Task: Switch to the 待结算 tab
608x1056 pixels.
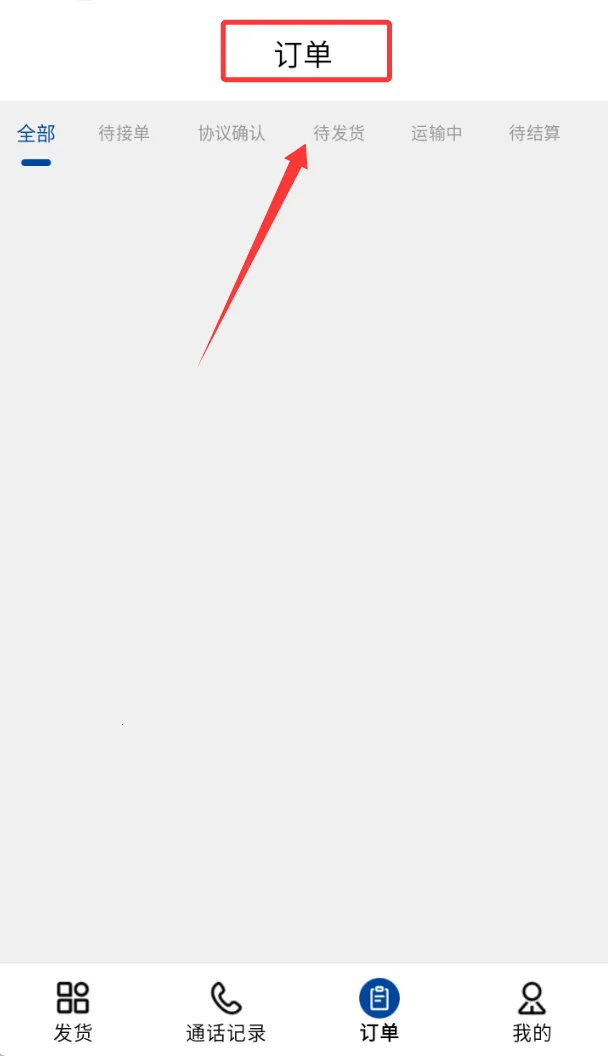Action: pos(534,133)
